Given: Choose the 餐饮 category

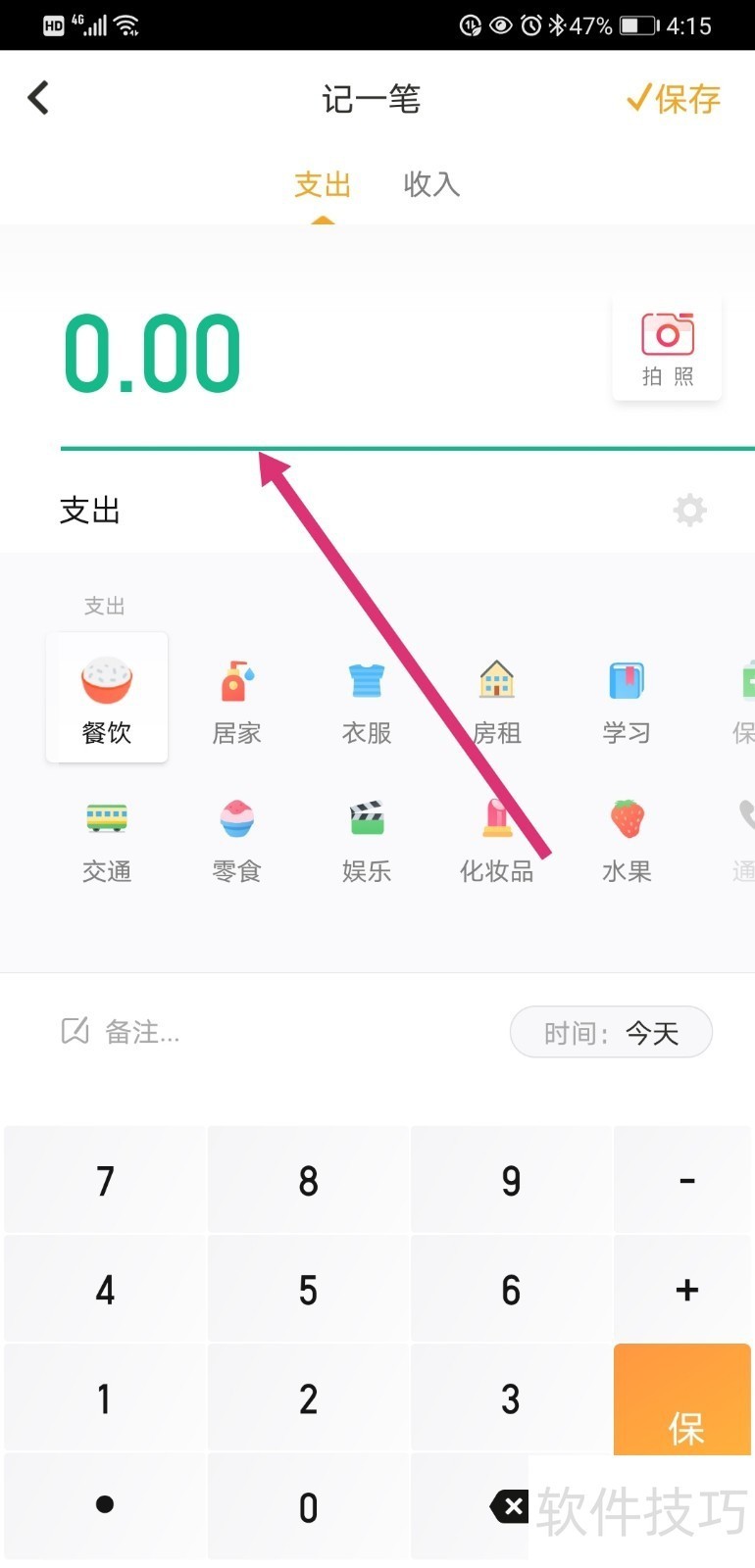Looking at the screenshot, I should tap(107, 698).
